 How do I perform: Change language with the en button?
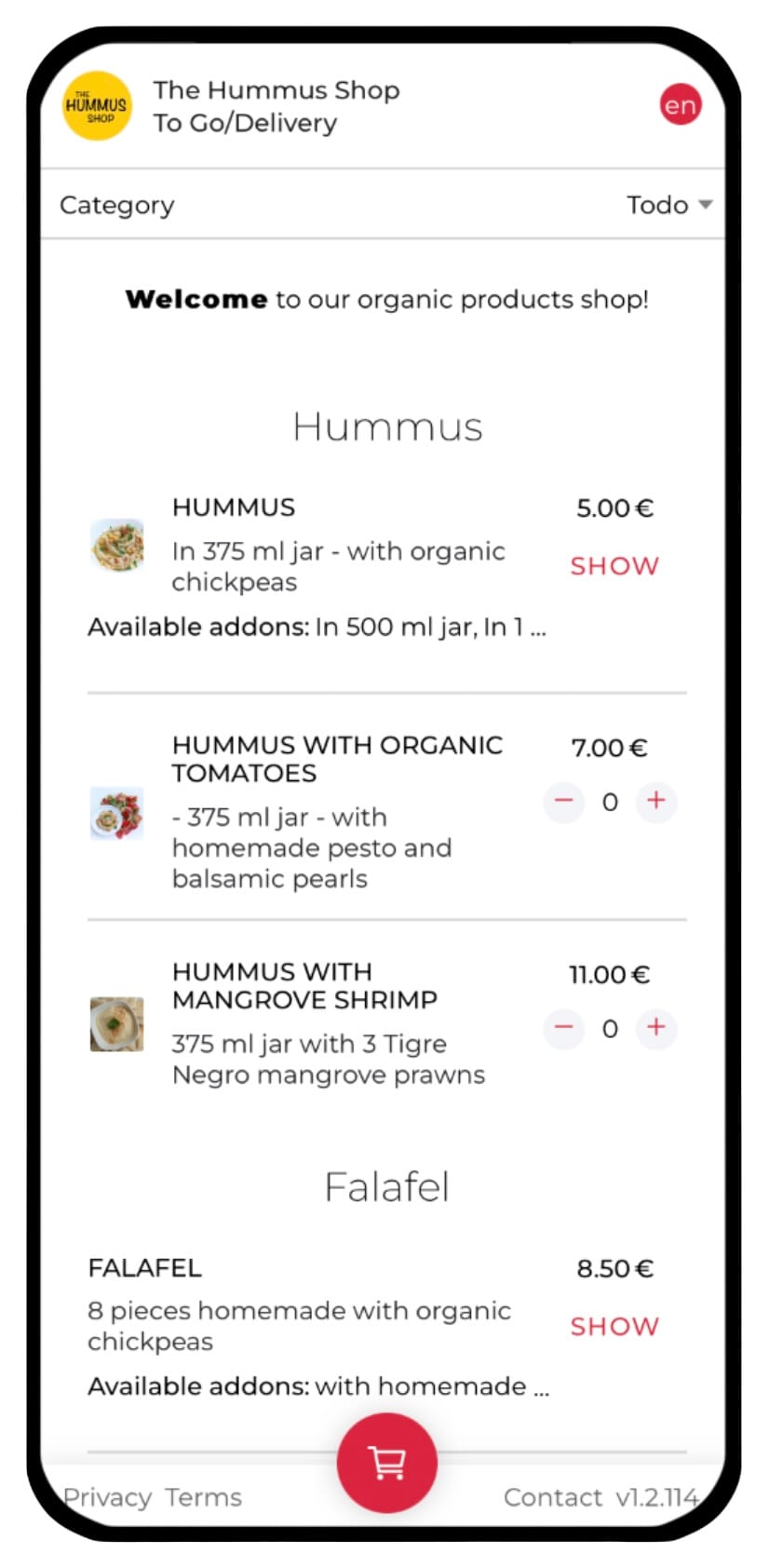click(x=680, y=105)
